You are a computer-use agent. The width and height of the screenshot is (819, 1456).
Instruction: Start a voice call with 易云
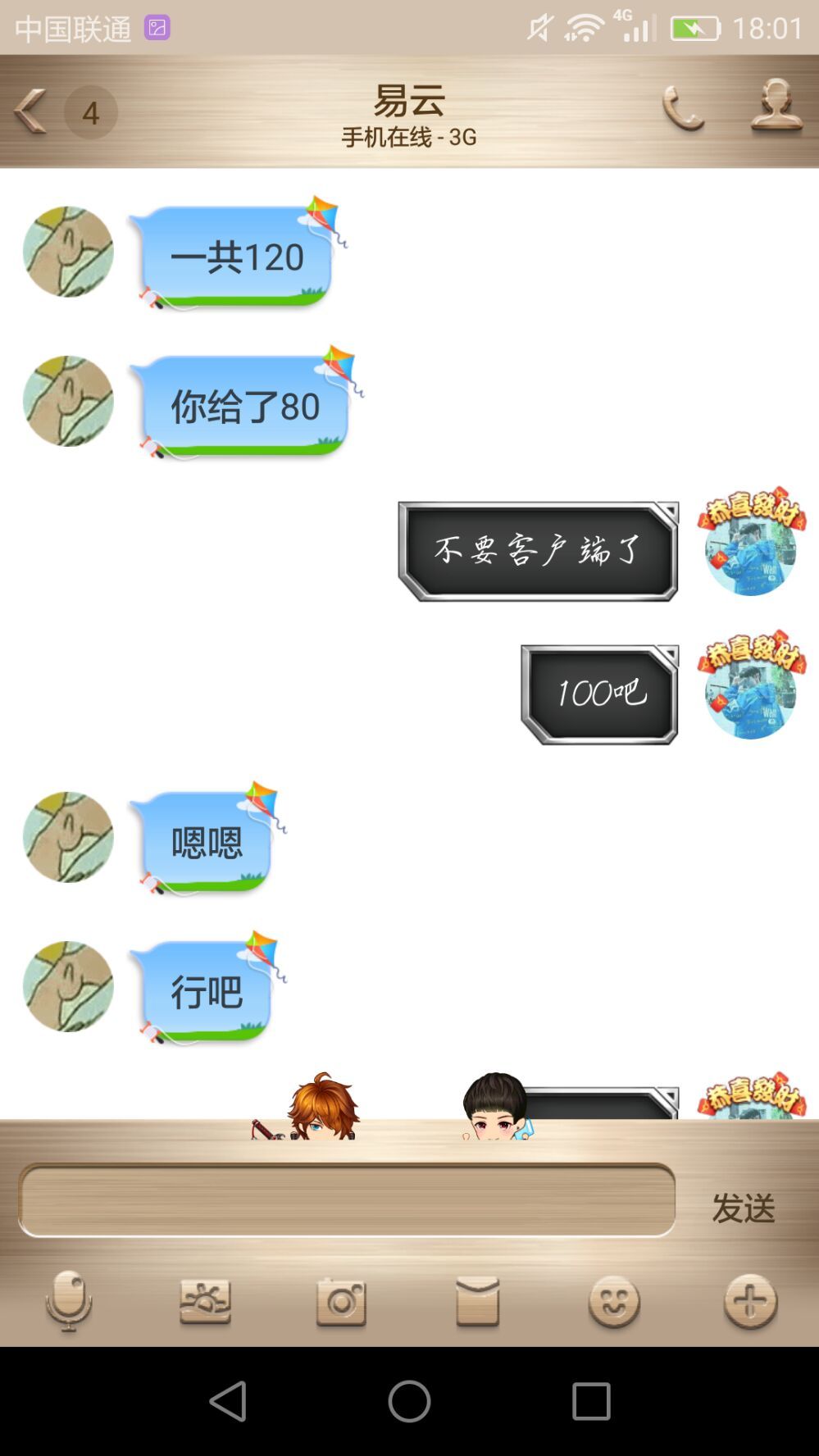683,109
